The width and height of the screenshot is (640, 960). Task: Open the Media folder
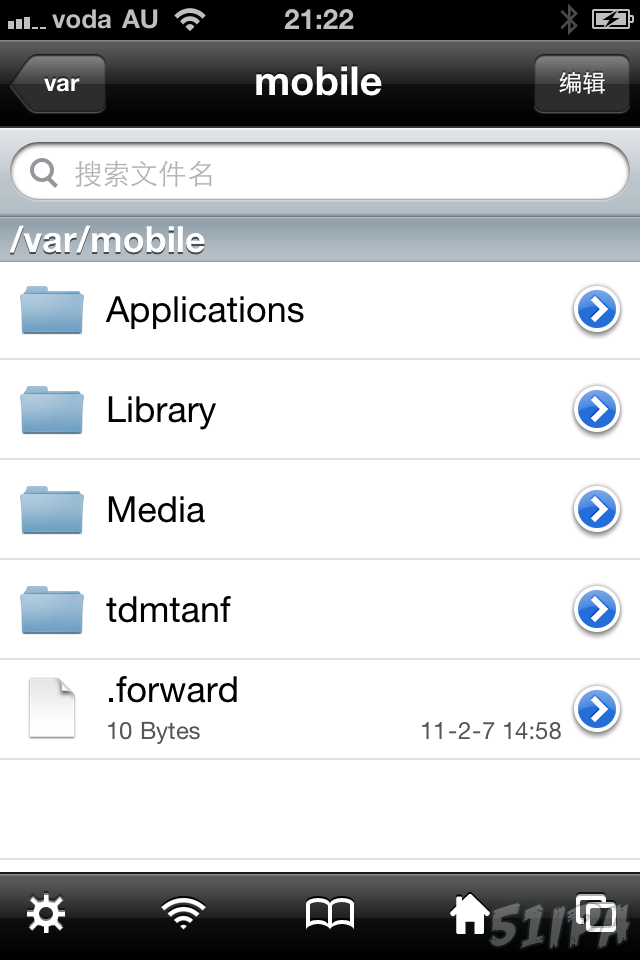pos(156,510)
